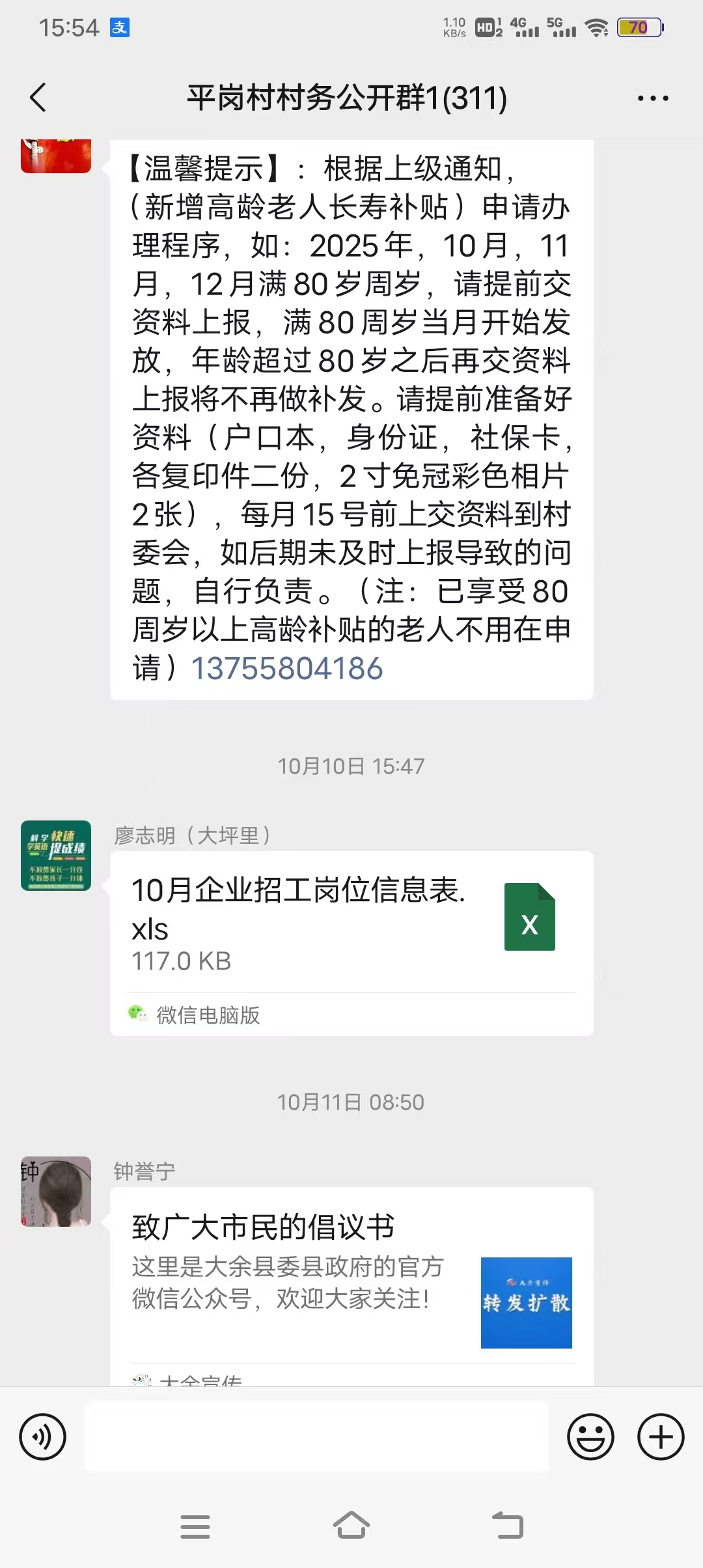Tap the phone number 13755804186 link
This screenshot has height=1568, width=703.
click(286, 669)
